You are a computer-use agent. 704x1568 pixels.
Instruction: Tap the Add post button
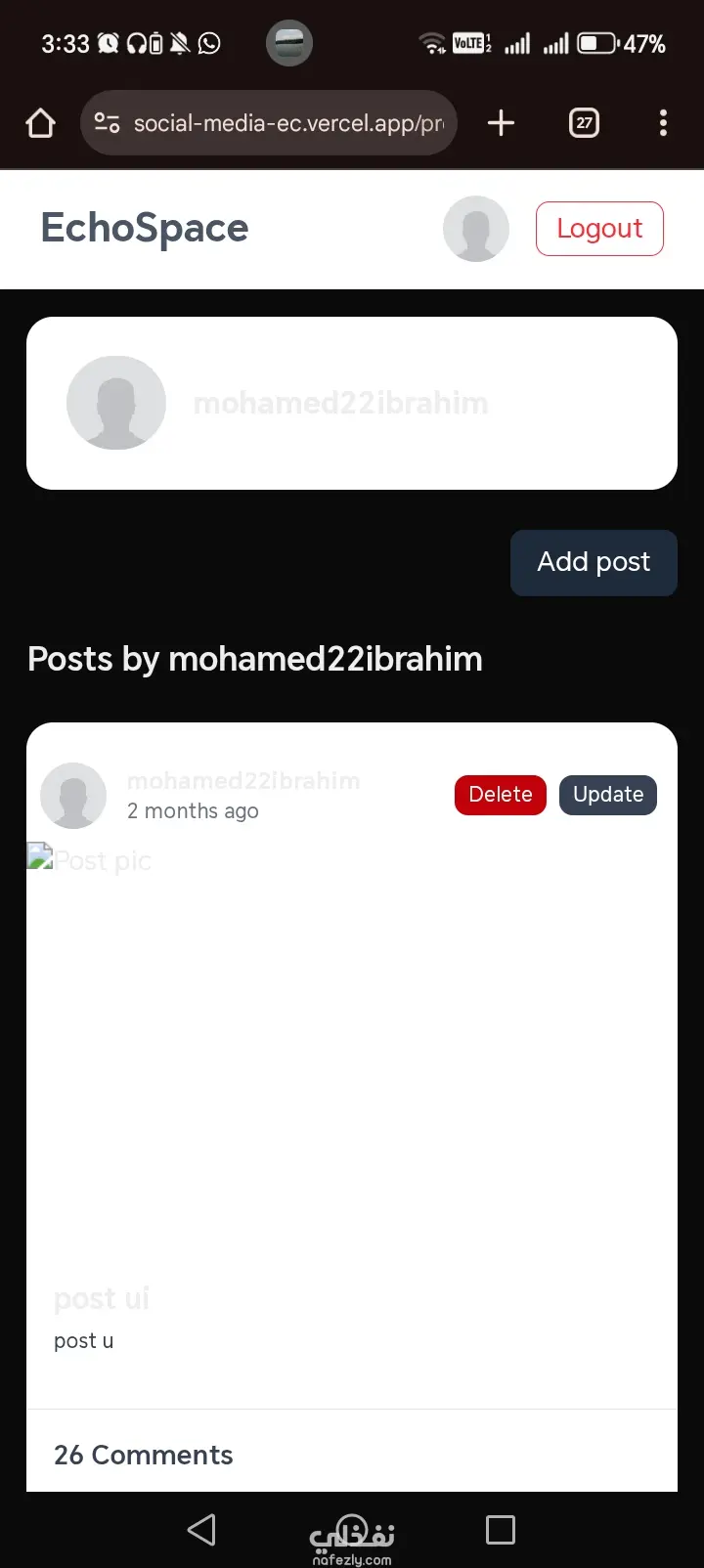pyautogui.click(x=594, y=562)
